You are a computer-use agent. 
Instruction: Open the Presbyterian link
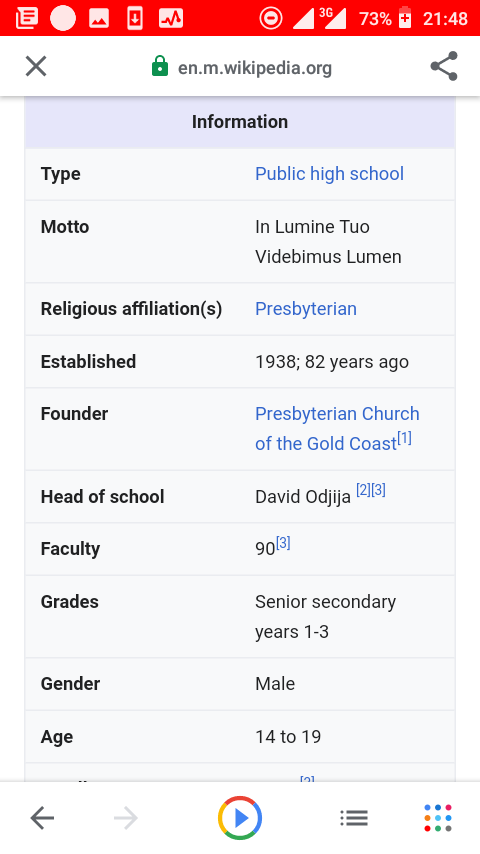coord(306,309)
